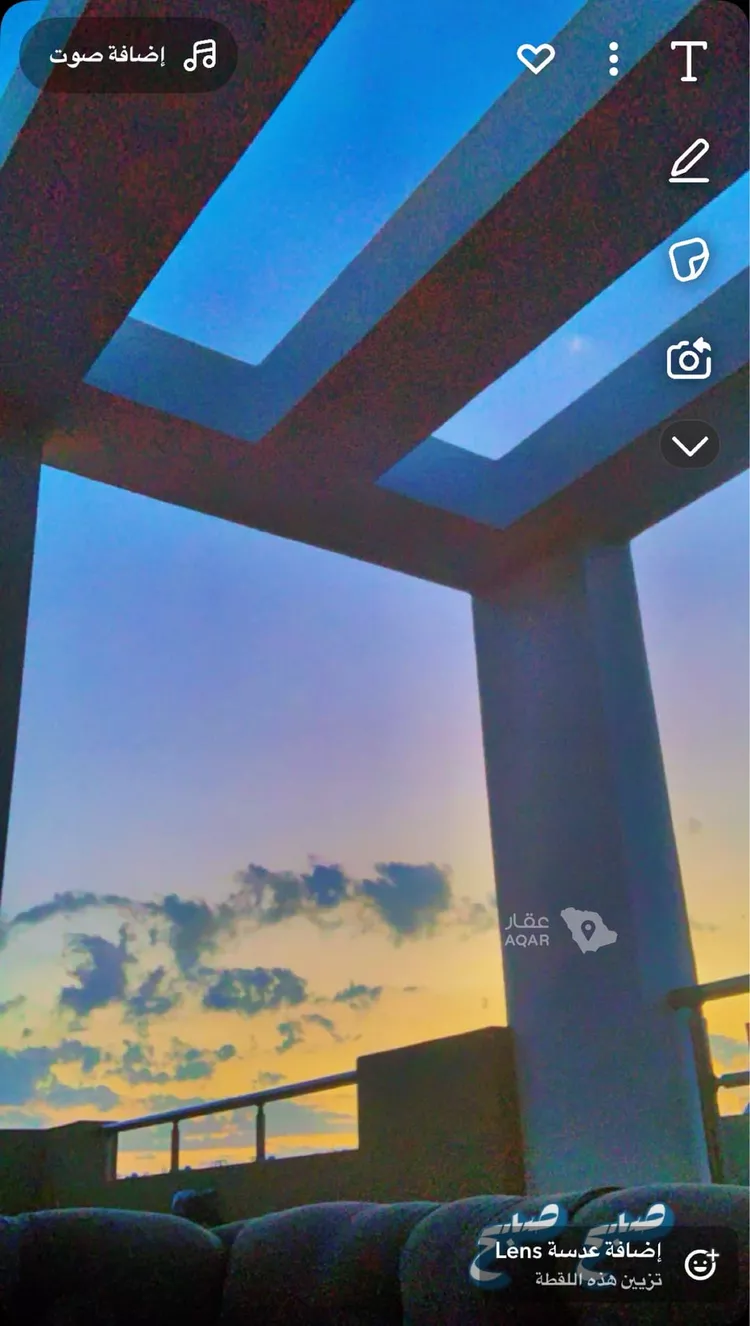This screenshot has height=1326, width=750.
Task: Open the three-dot overflow menu
Action: tap(614, 59)
